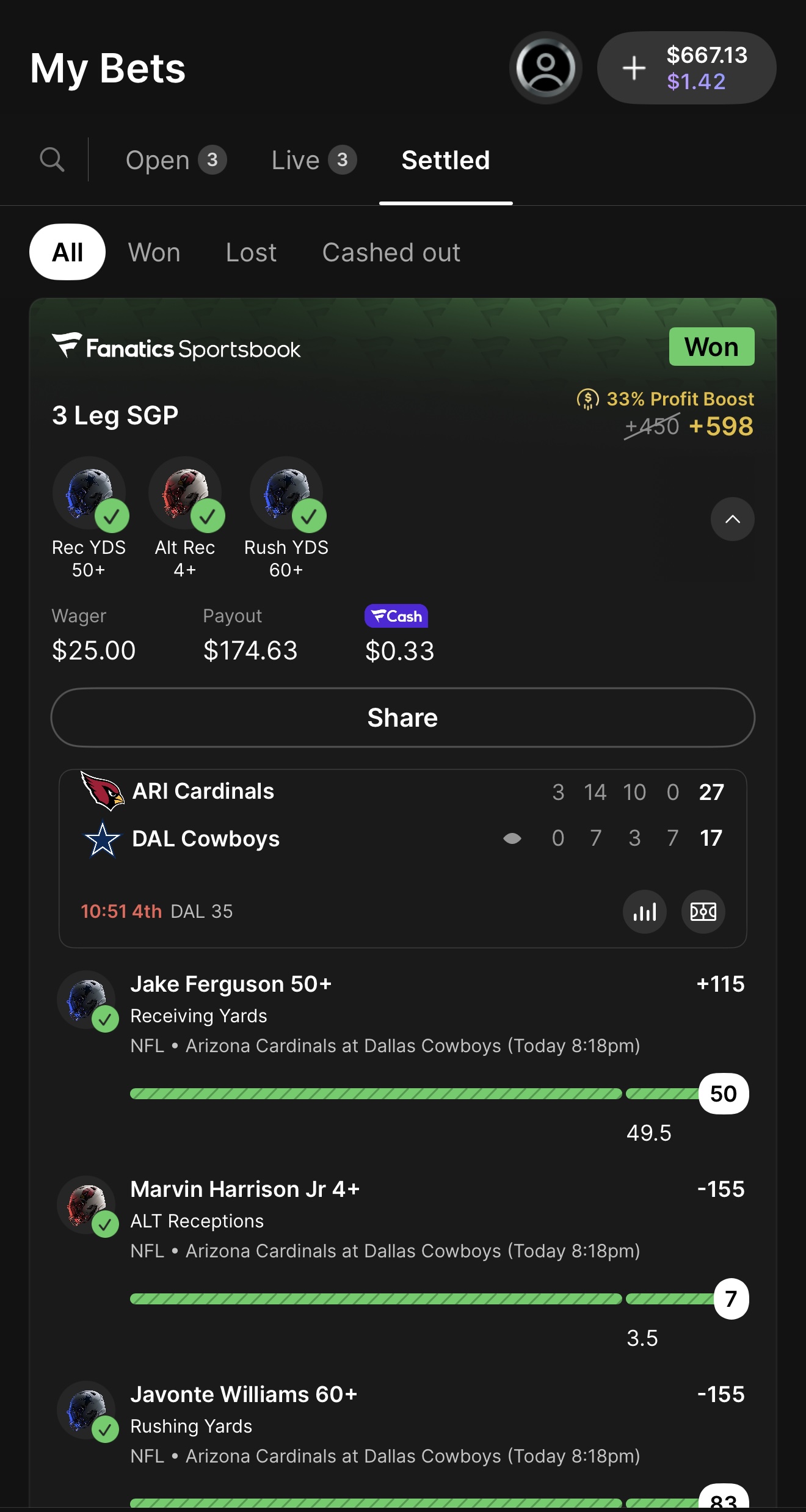
Task: Switch to the Live bets tab
Action: (313, 161)
